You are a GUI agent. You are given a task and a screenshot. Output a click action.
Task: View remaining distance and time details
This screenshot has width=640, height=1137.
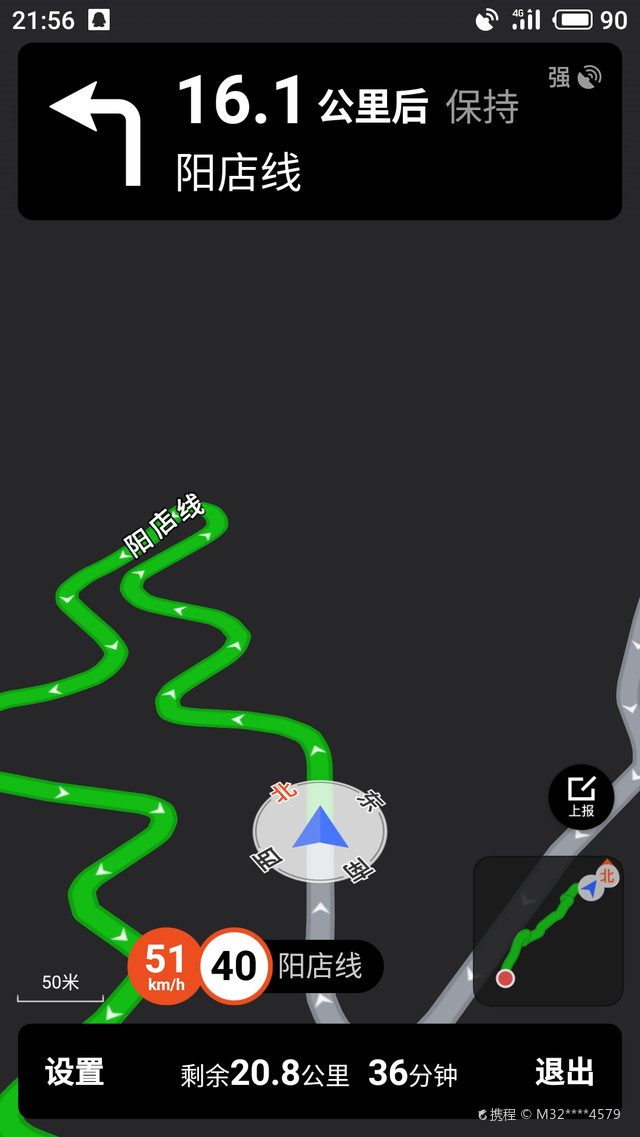click(319, 1074)
